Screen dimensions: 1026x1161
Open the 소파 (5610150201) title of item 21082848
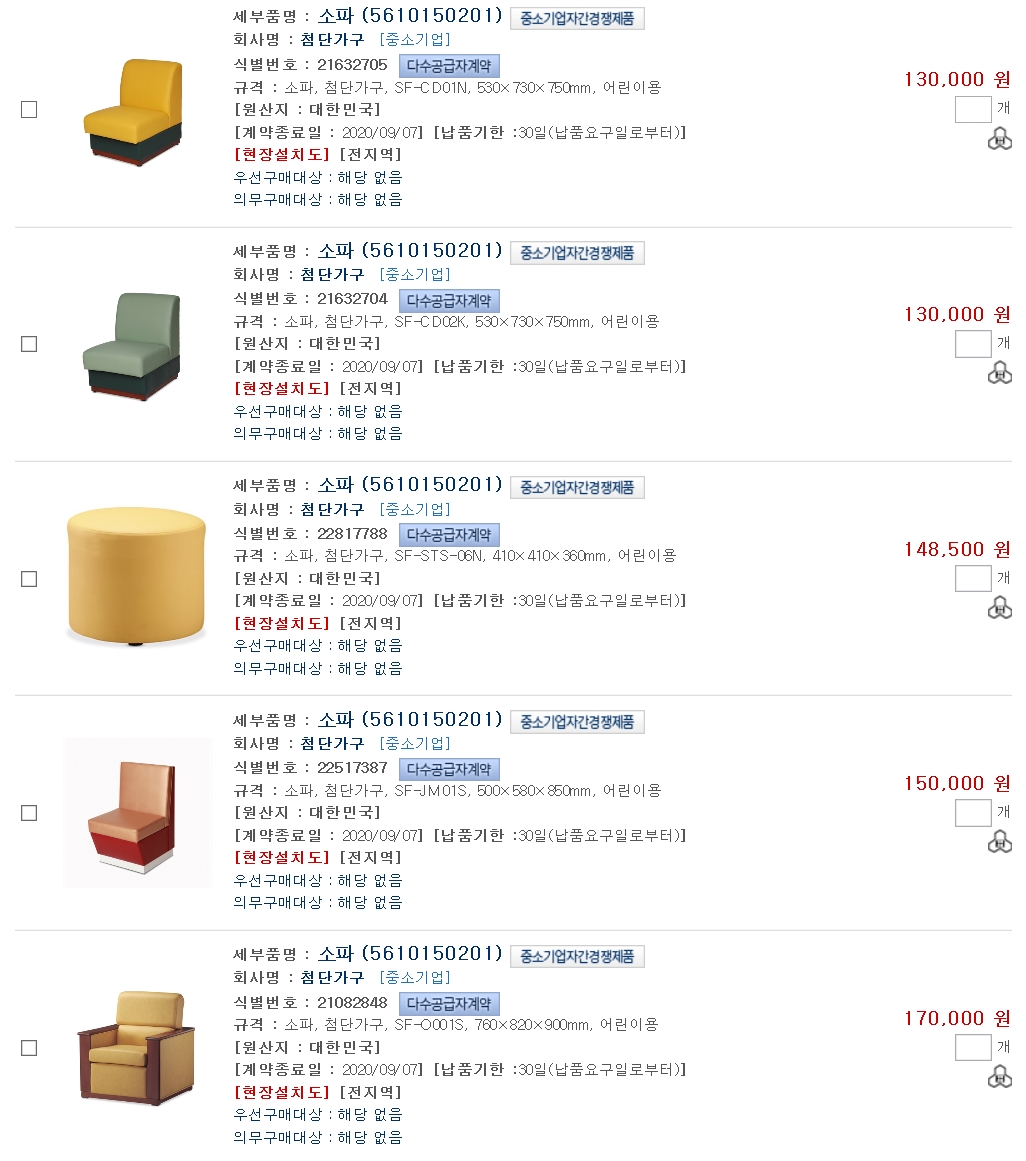(410, 953)
